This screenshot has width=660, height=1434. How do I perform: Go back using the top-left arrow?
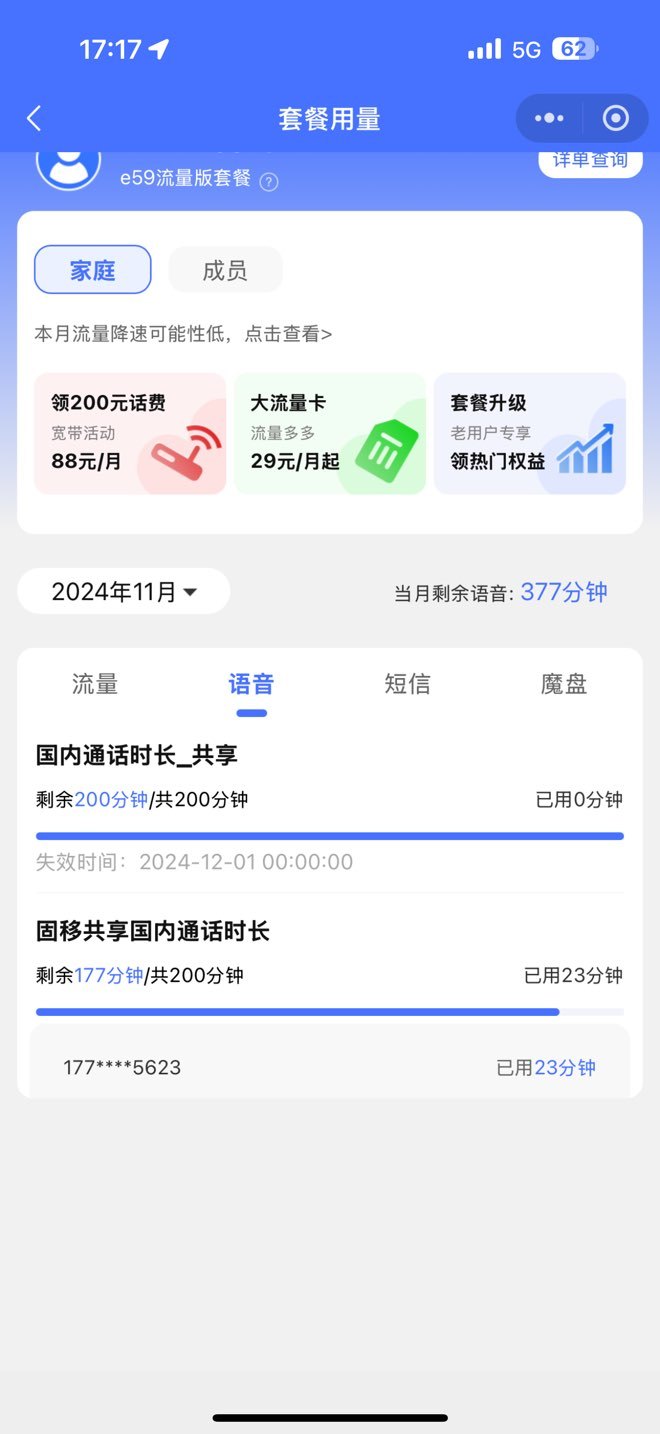click(x=34, y=119)
